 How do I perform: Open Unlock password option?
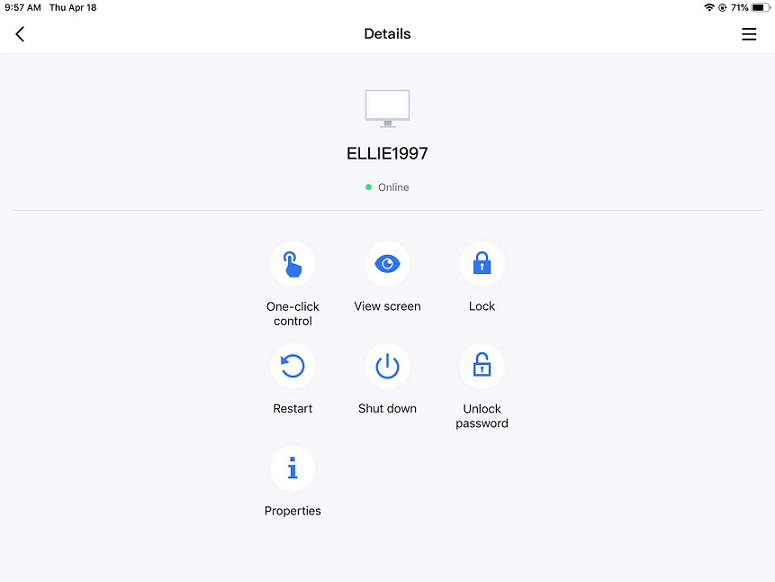click(x=482, y=367)
